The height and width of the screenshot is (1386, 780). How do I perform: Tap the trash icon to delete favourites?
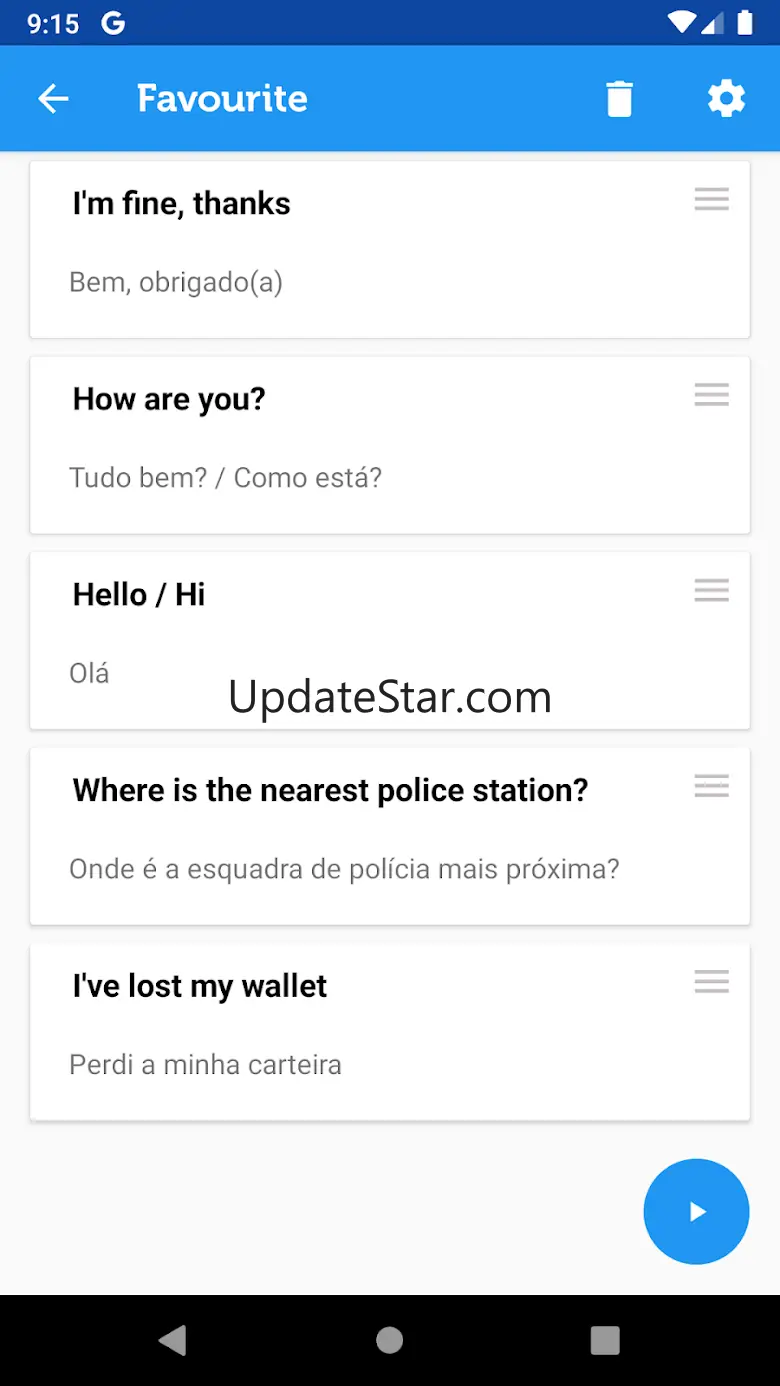(619, 99)
